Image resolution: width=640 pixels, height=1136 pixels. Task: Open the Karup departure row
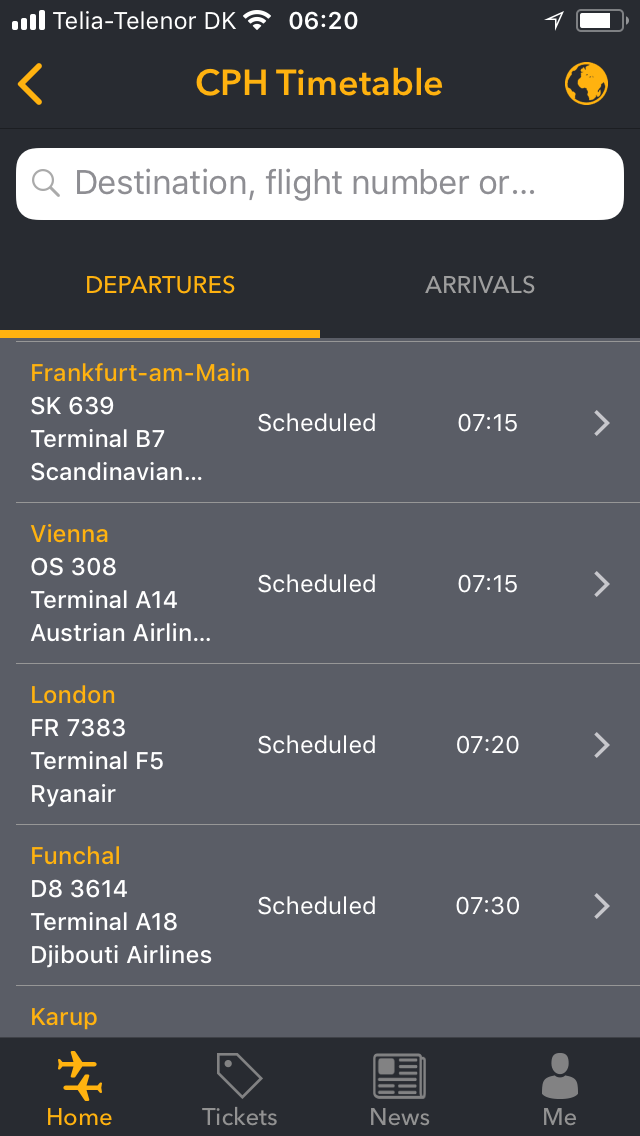click(320, 1012)
